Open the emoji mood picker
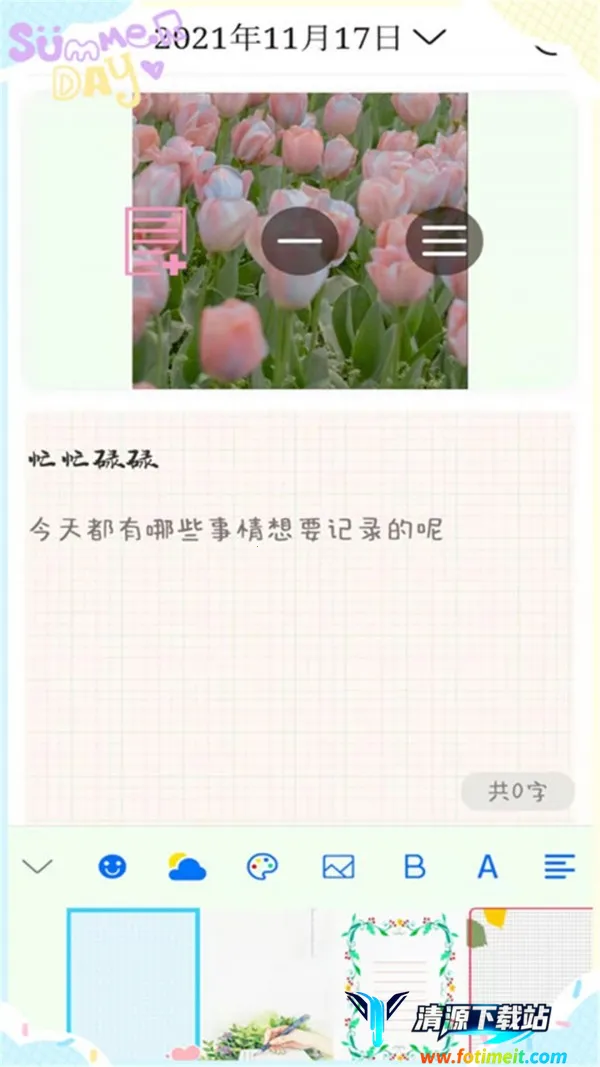Image resolution: width=600 pixels, height=1067 pixels. coord(112,866)
